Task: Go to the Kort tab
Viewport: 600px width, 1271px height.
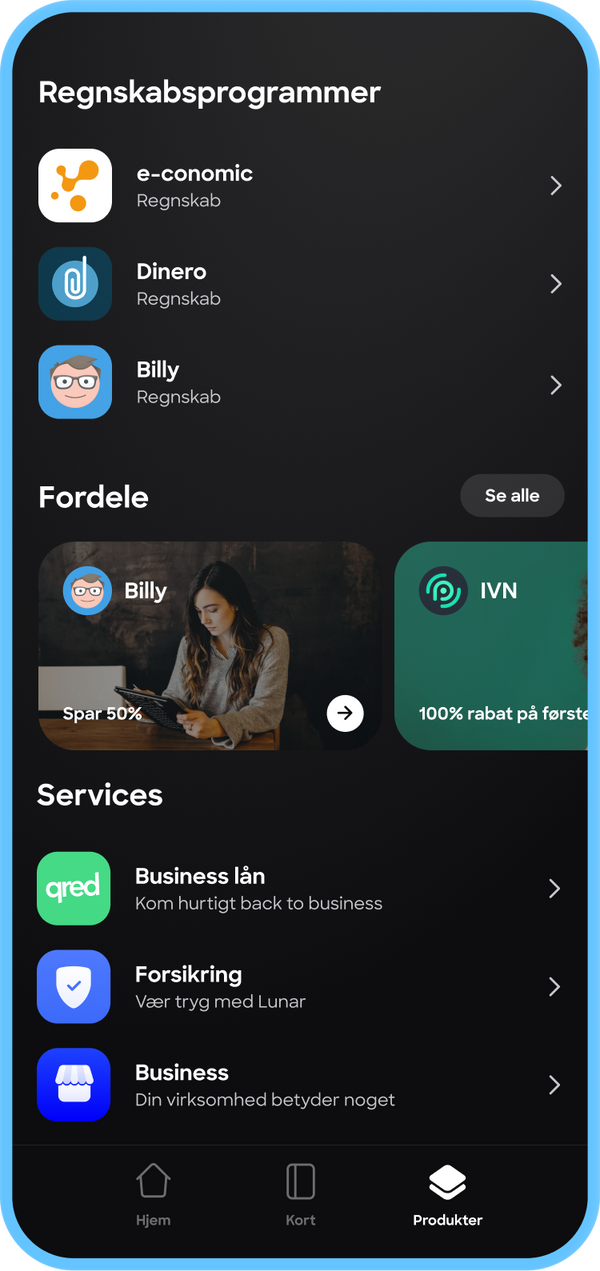Action: pos(300,1195)
